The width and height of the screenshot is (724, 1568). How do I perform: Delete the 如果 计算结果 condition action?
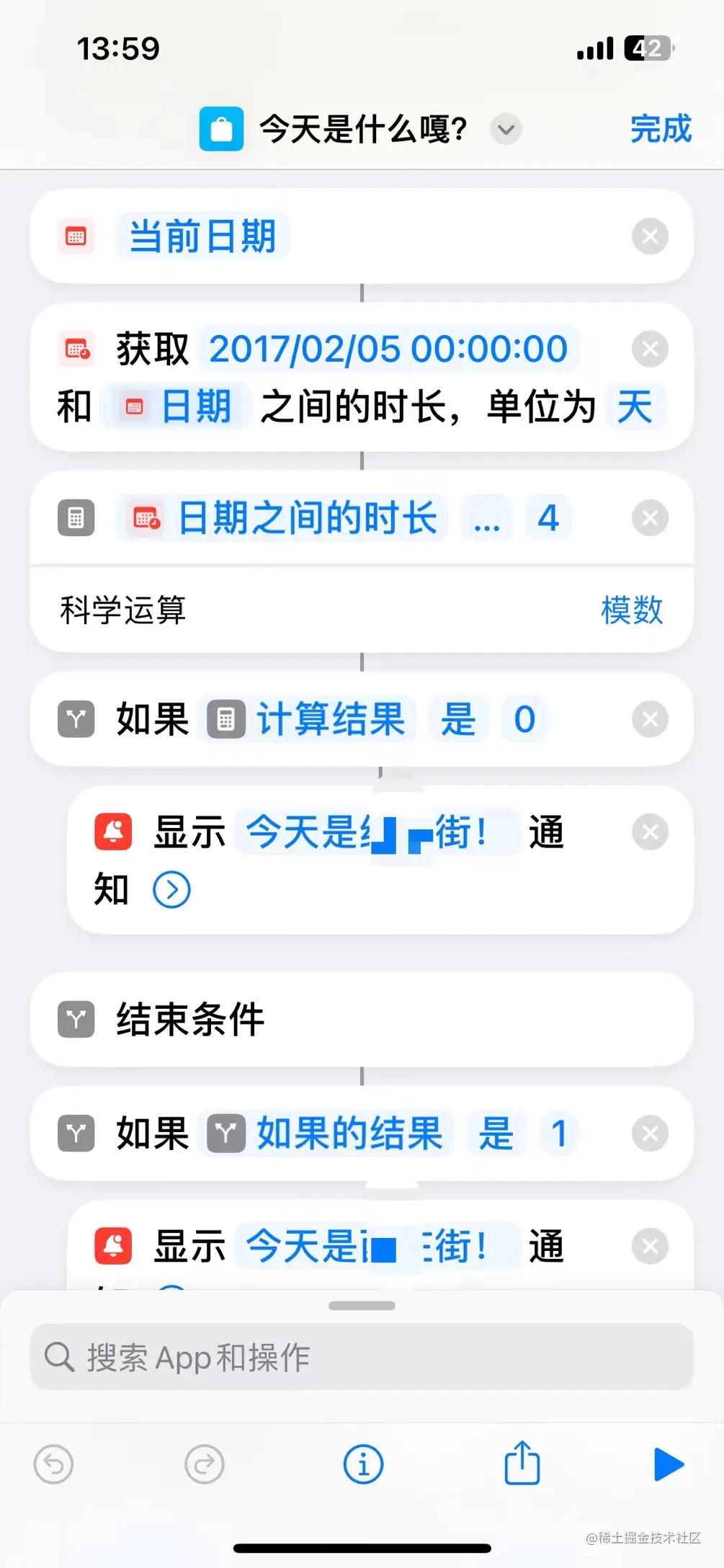(650, 719)
